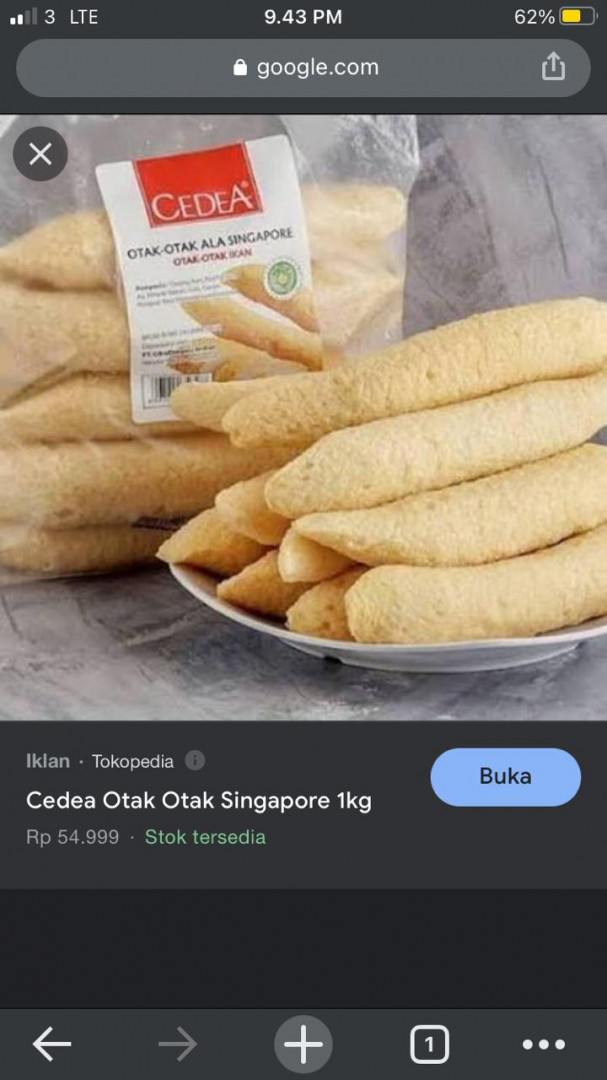Tap the Buka button
The width and height of the screenshot is (607, 1080).
pyautogui.click(x=505, y=777)
